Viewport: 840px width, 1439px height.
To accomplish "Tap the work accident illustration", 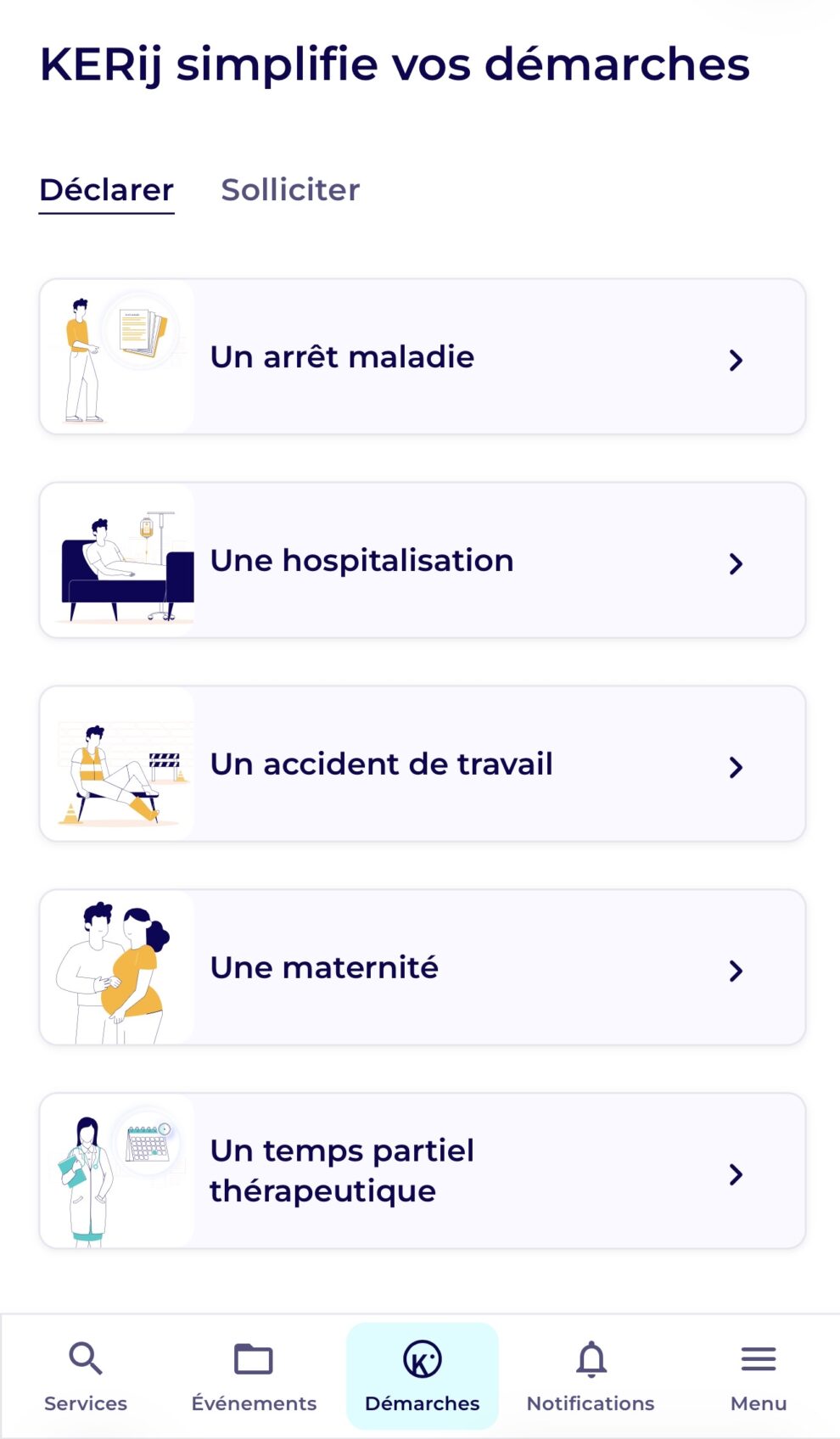I will [119, 763].
